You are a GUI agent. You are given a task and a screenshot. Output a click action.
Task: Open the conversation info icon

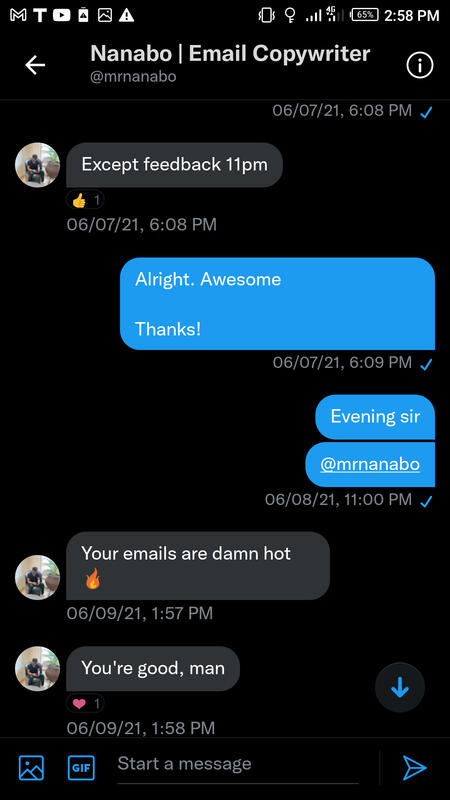[x=419, y=65]
